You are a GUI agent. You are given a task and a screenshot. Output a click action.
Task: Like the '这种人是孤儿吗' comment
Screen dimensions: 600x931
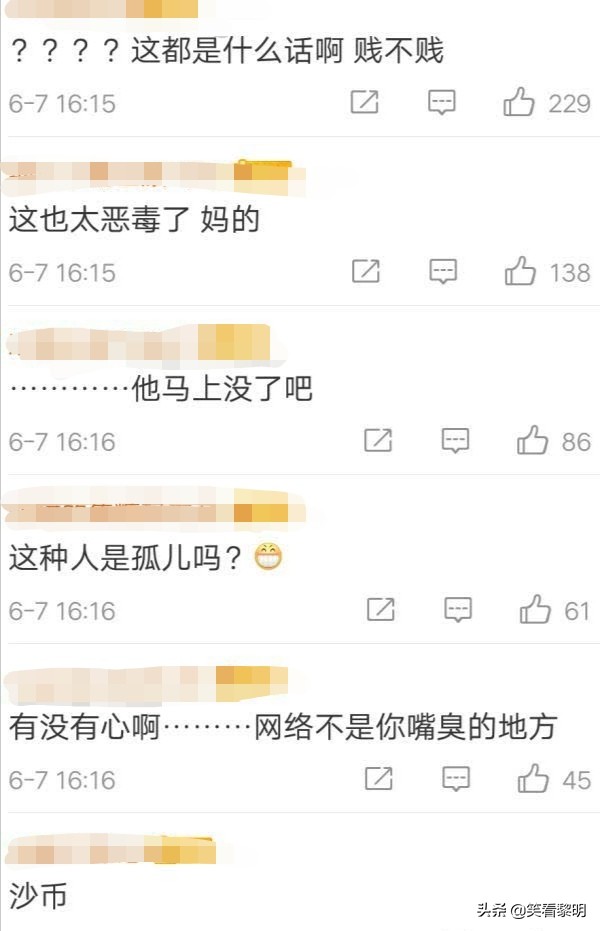[x=535, y=609]
